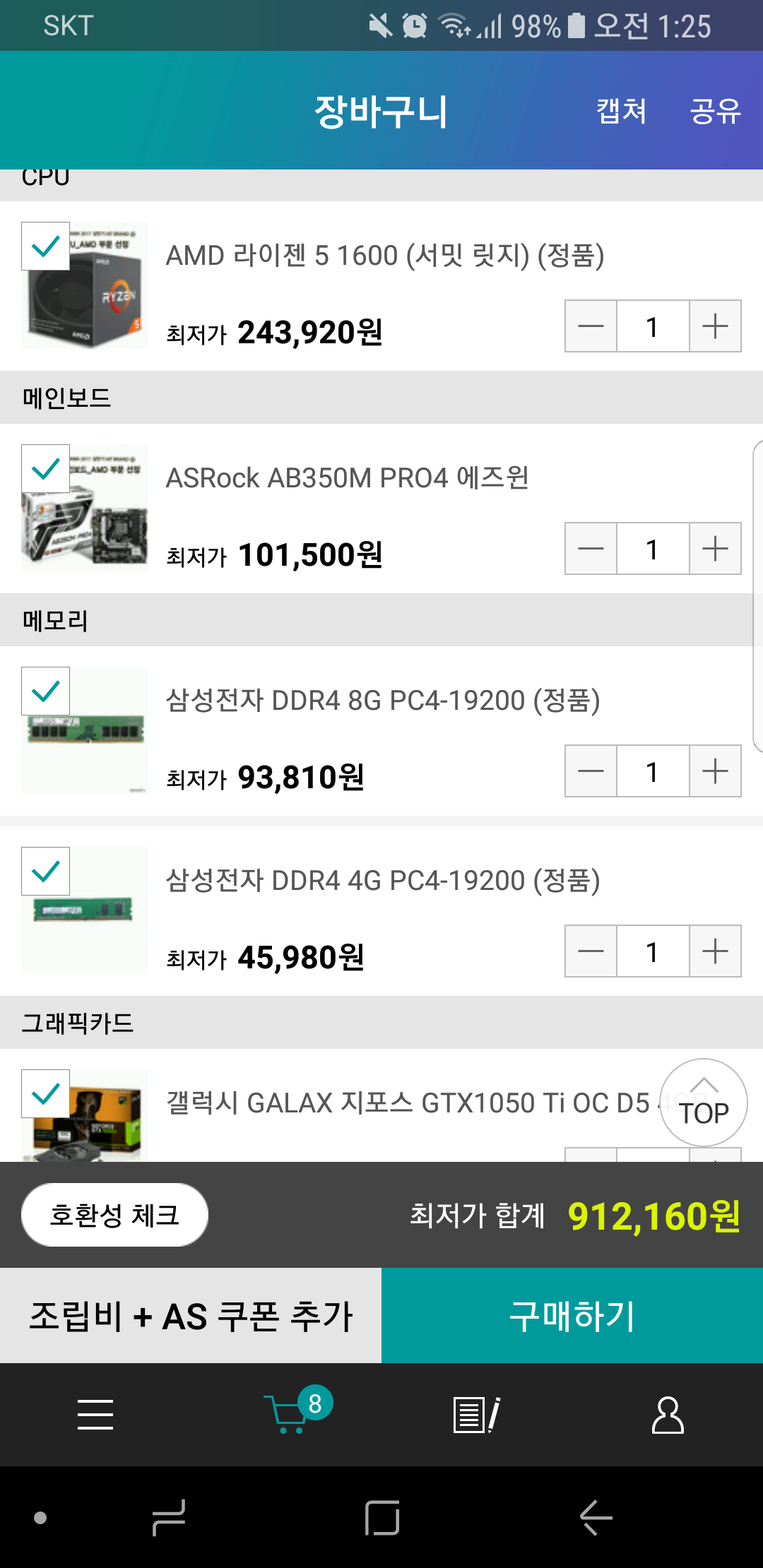763x1568 pixels.
Task: Open 삼성전자 DDR4 8G PC4-19200 product
Action: pos(382,701)
